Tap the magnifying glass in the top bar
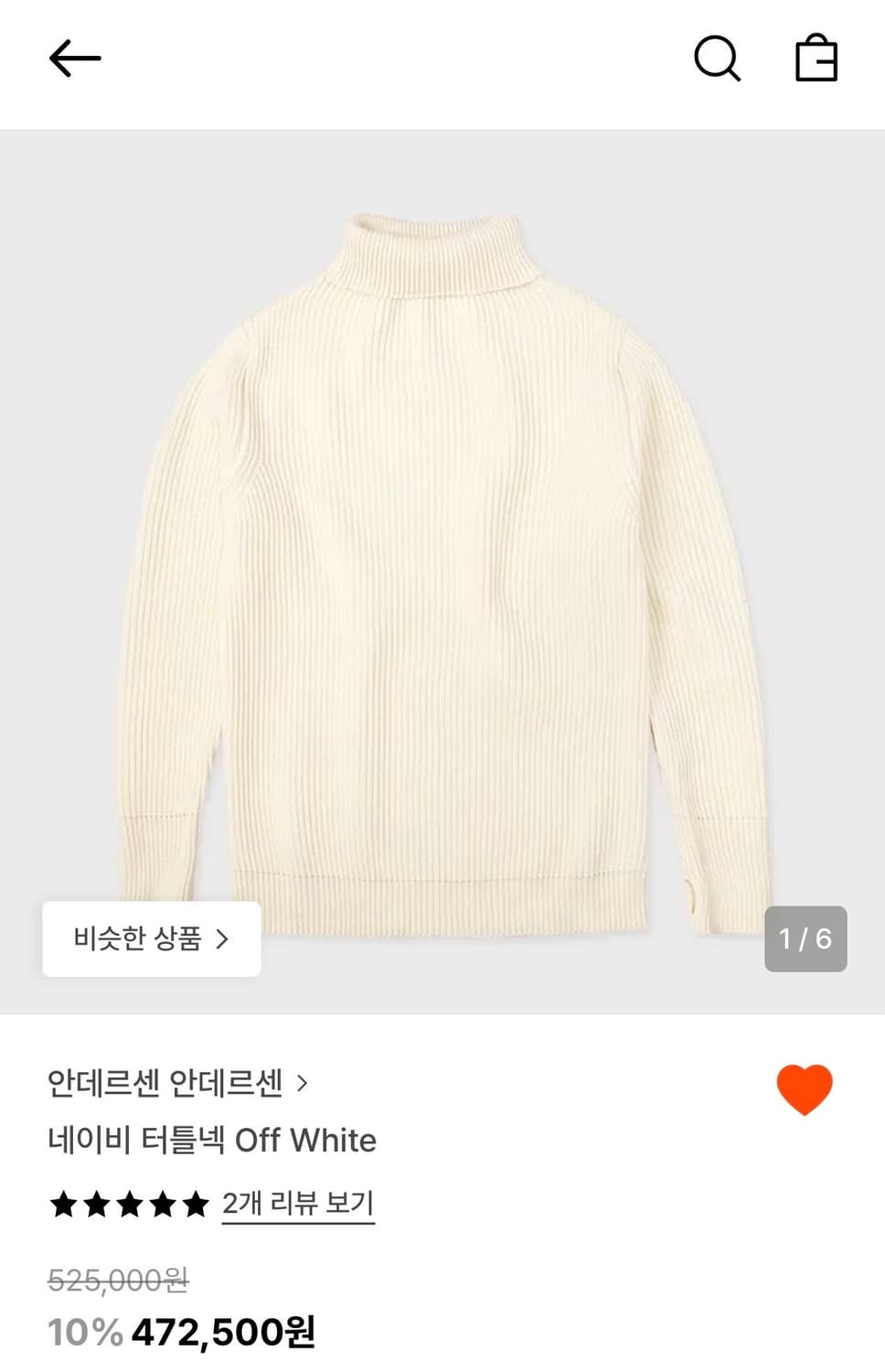 pos(719,58)
